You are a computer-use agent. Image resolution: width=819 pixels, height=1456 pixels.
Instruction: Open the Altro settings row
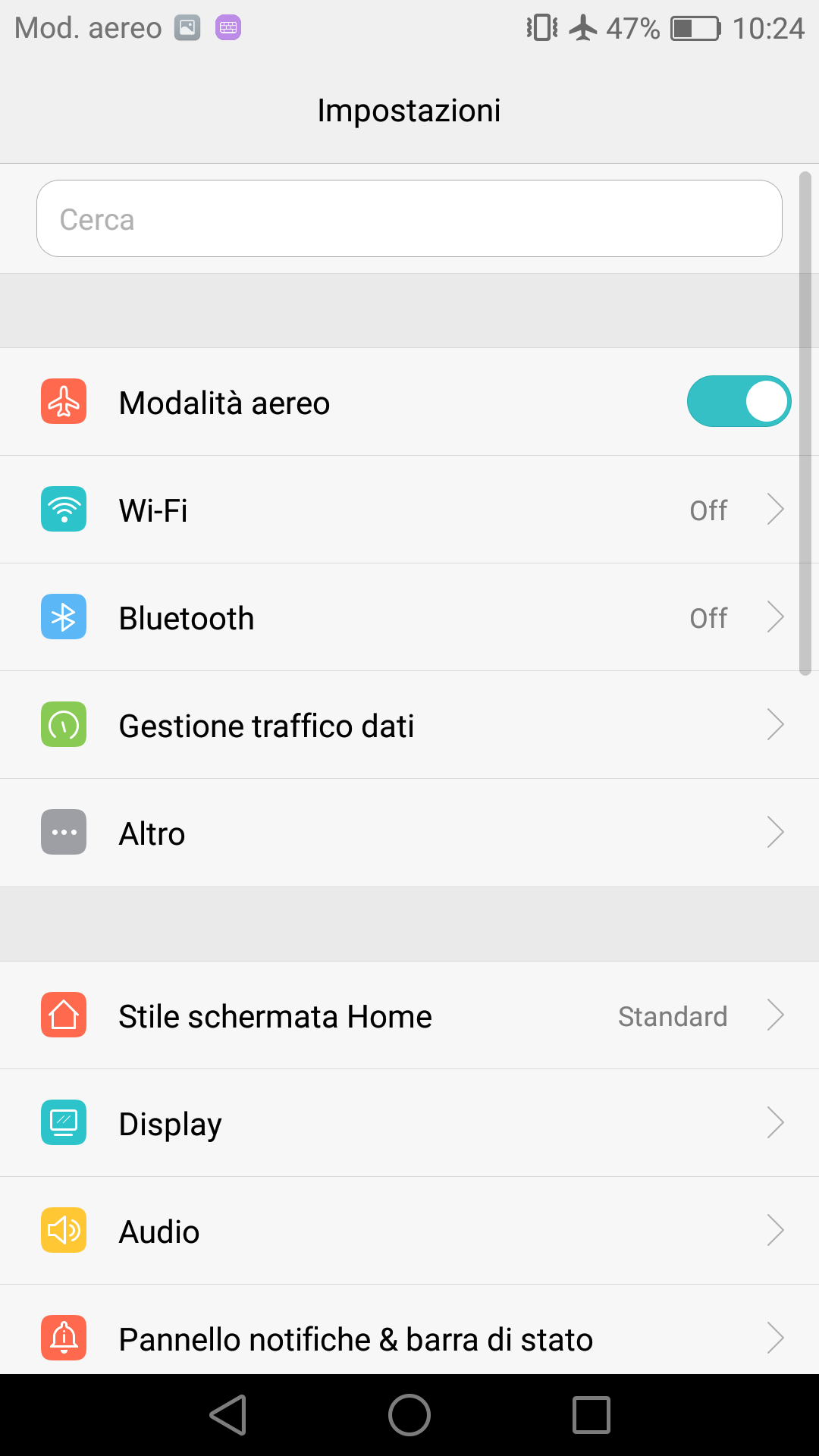[x=409, y=833]
